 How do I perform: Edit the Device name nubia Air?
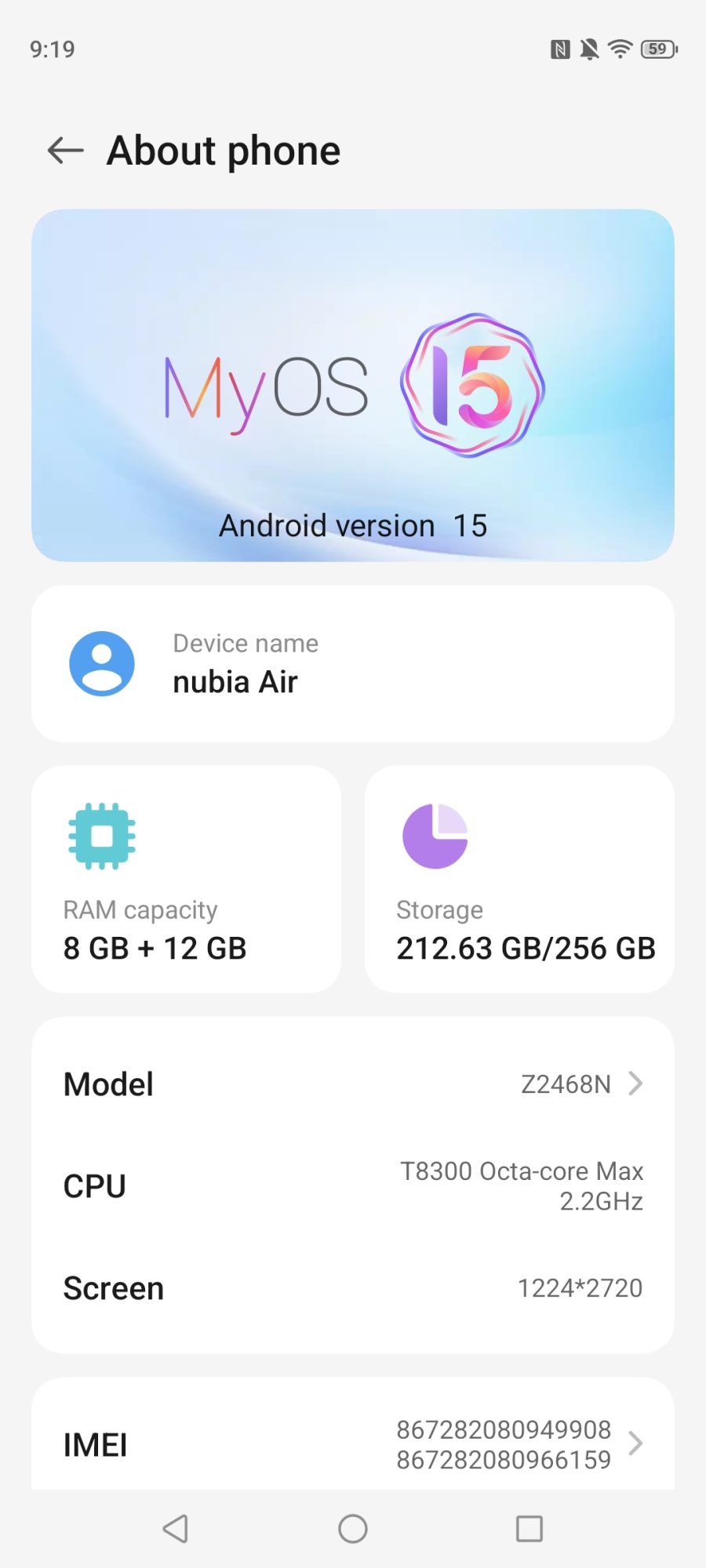tap(353, 663)
